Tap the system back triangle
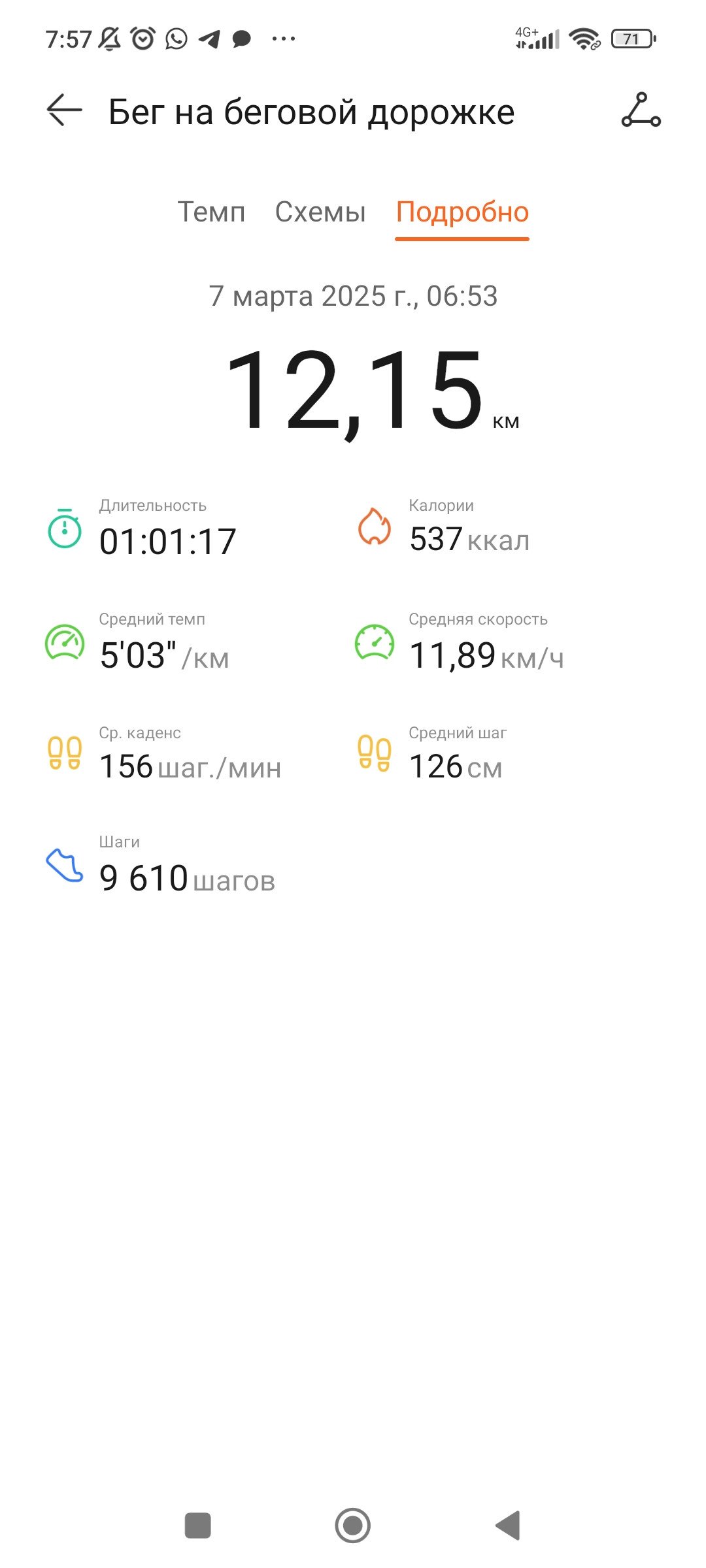 pyautogui.click(x=508, y=1526)
